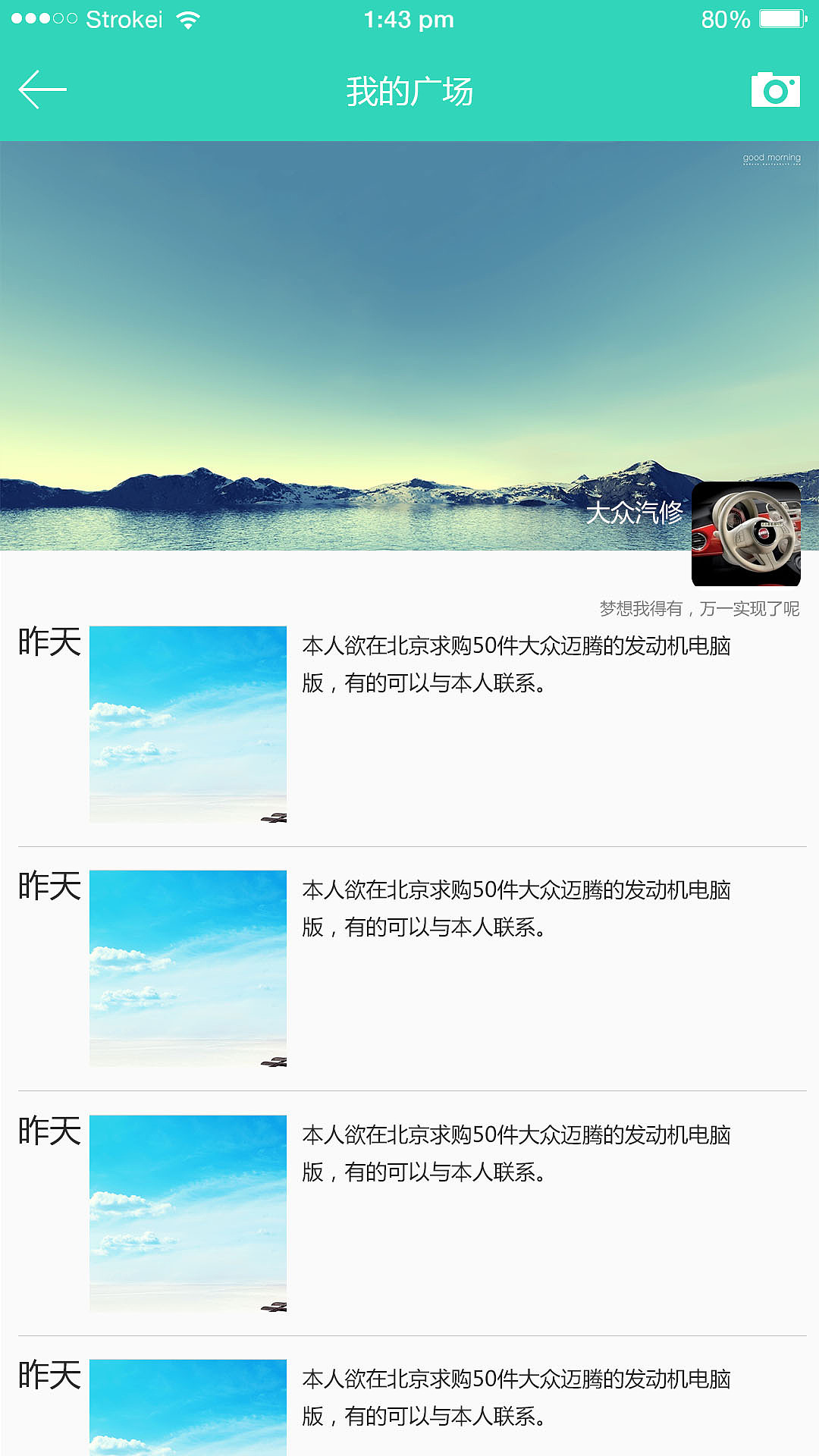Tap the signature 梦想我得有，万一实现了呢
The width and height of the screenshot is (819, 1456).
click(701, 608)
